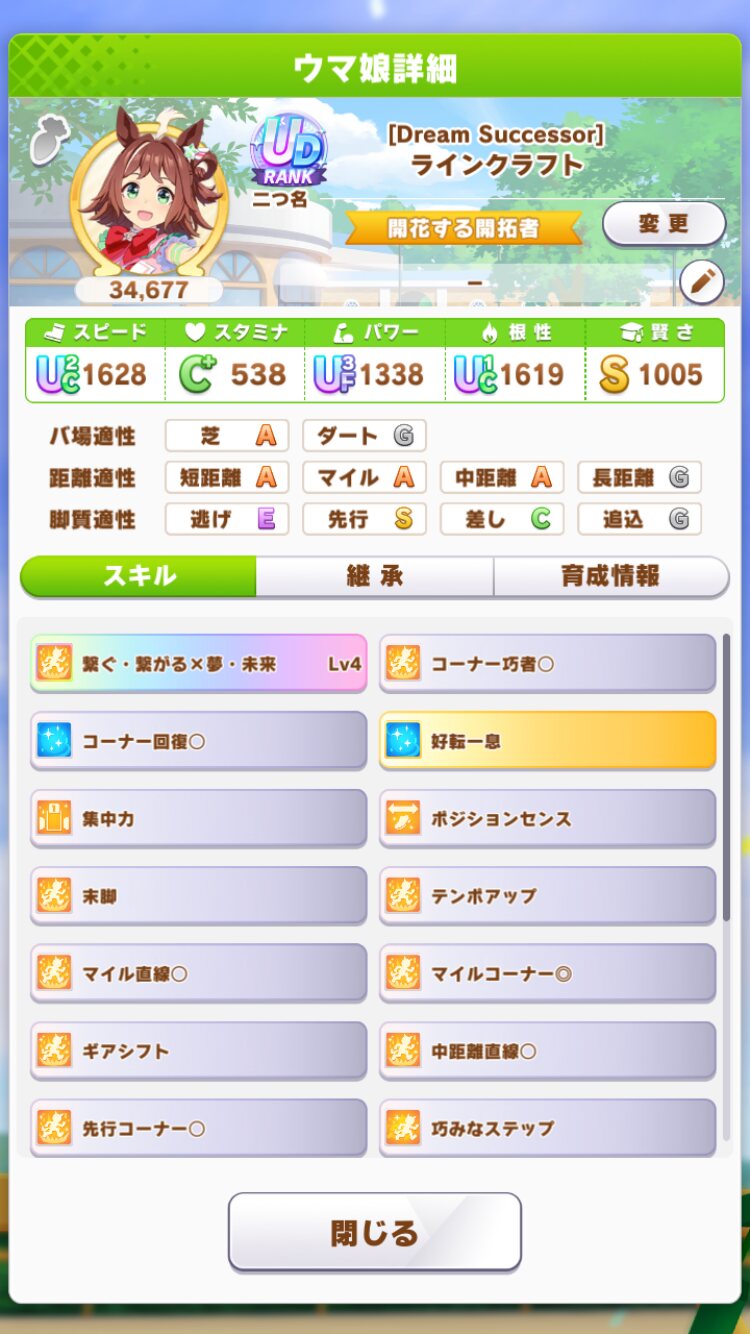The image size is (750, 1334).
Task: Show the マイル直線○ skill
Action: (x=198, y=973)
